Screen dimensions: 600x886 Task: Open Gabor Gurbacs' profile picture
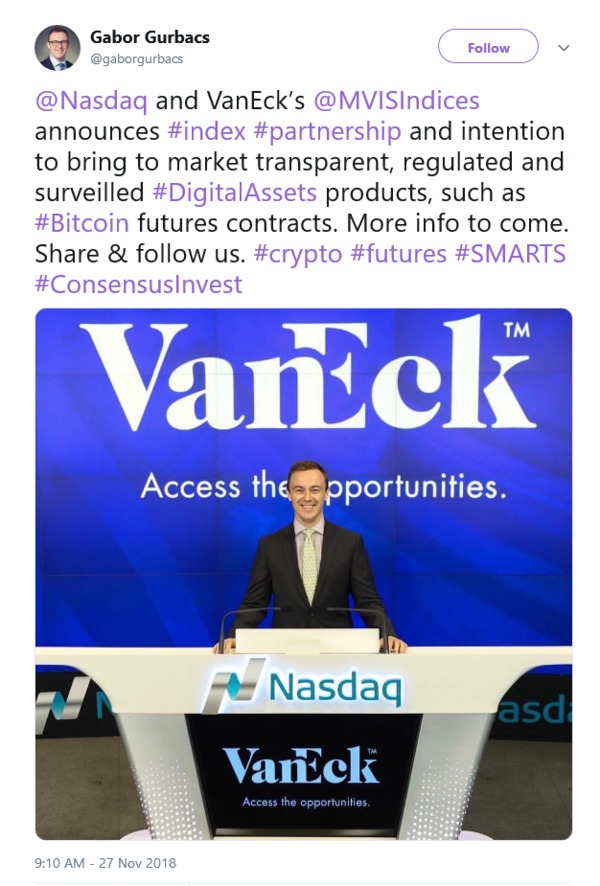pyautogui.click(x=57, y=47)
